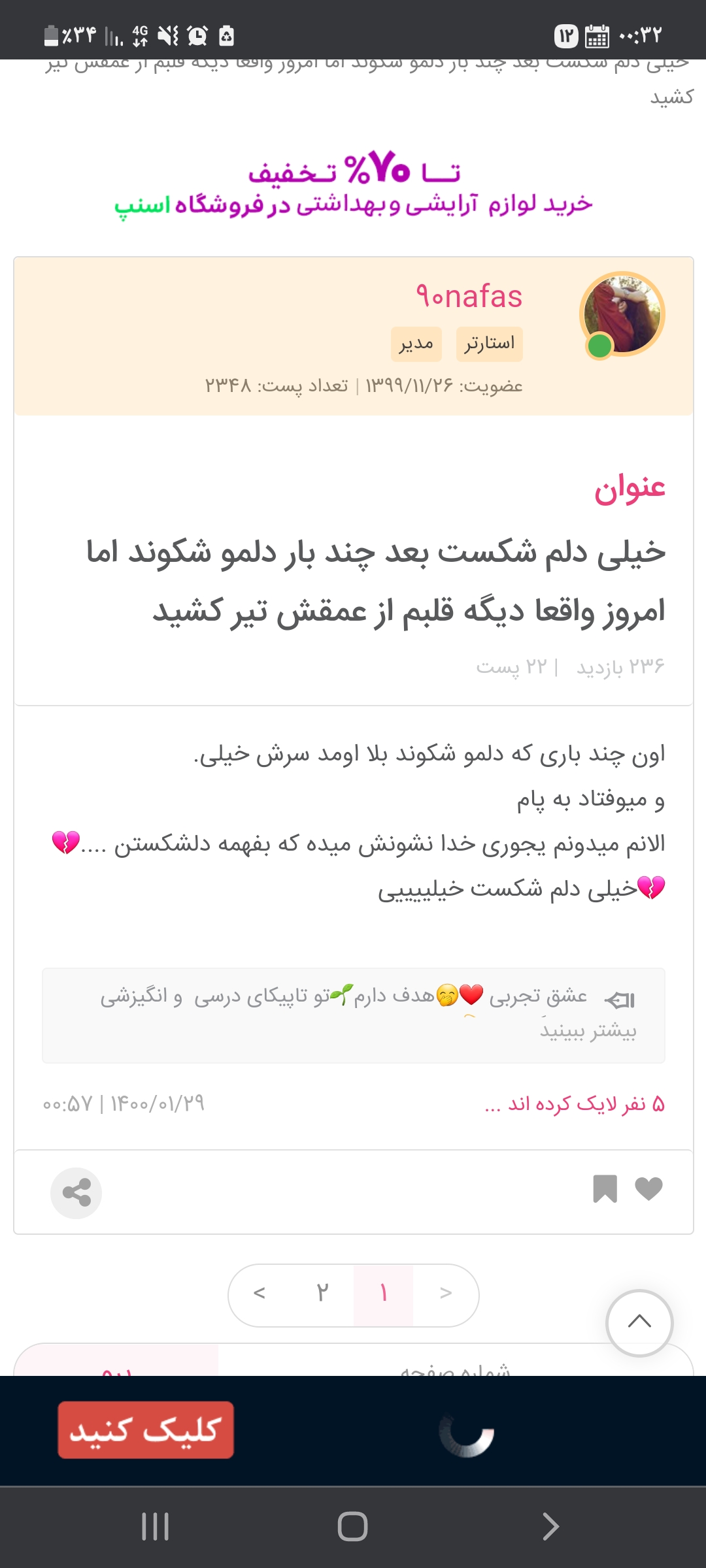Like this post with the heart icon
This screenshot has width=706, height=1568.
point(648,1188)
